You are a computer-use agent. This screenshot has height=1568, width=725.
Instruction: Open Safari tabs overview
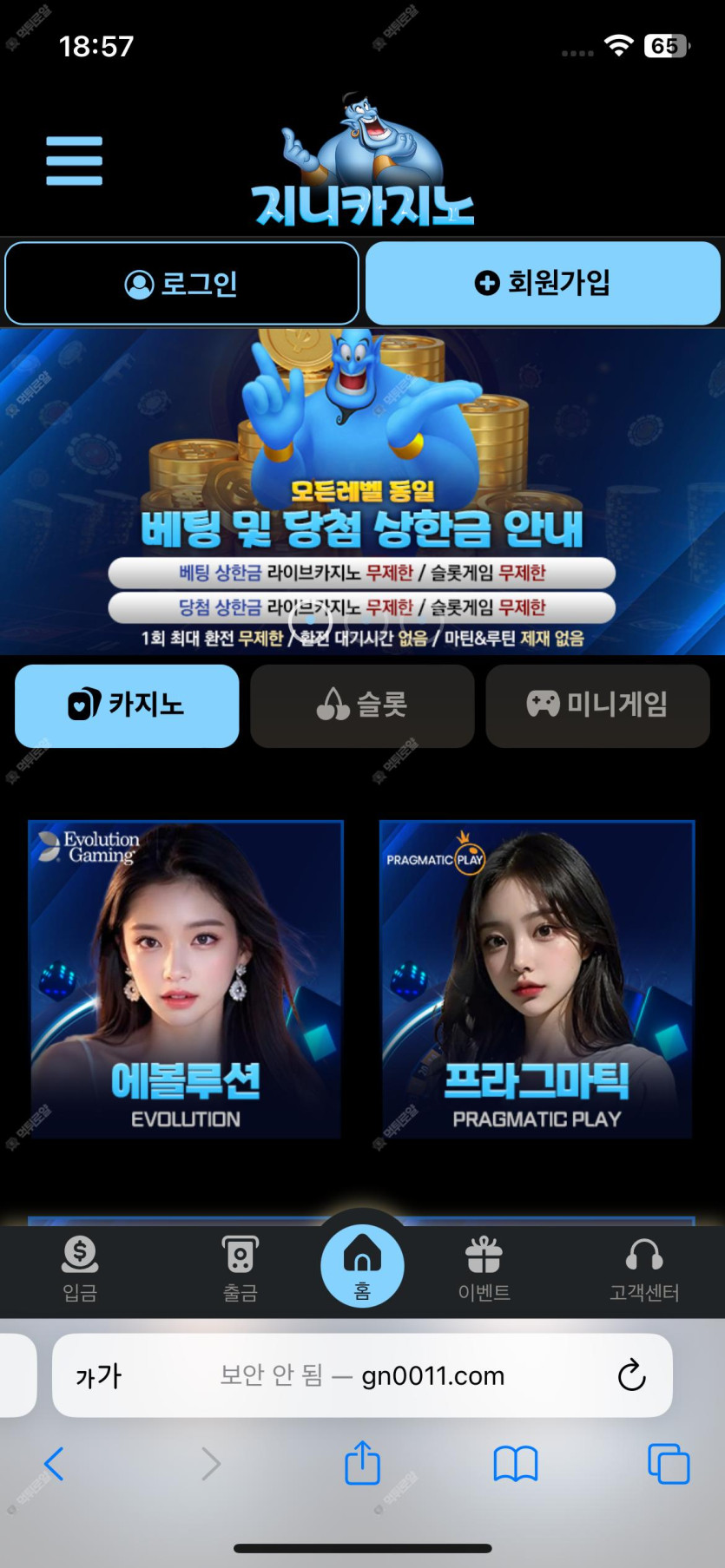coord(668,1464)
